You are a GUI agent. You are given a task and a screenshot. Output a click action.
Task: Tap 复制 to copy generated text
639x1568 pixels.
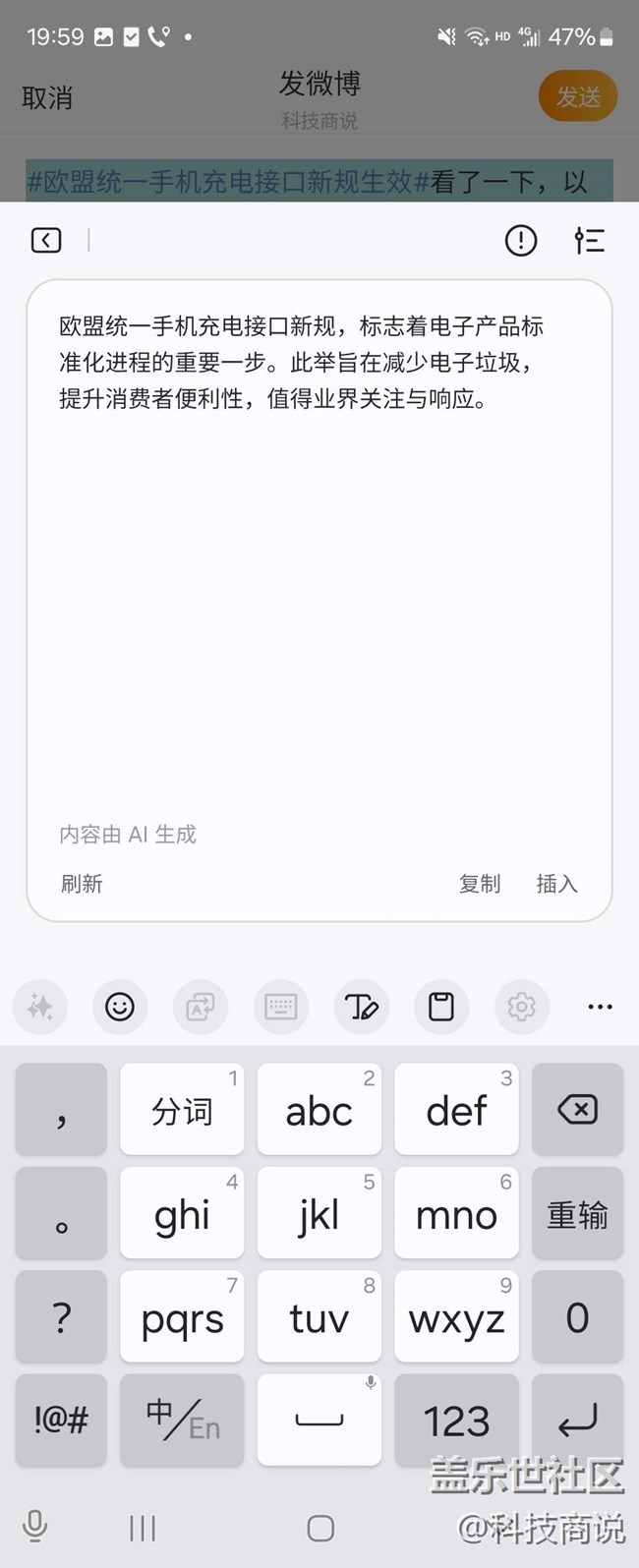(480, 884)
